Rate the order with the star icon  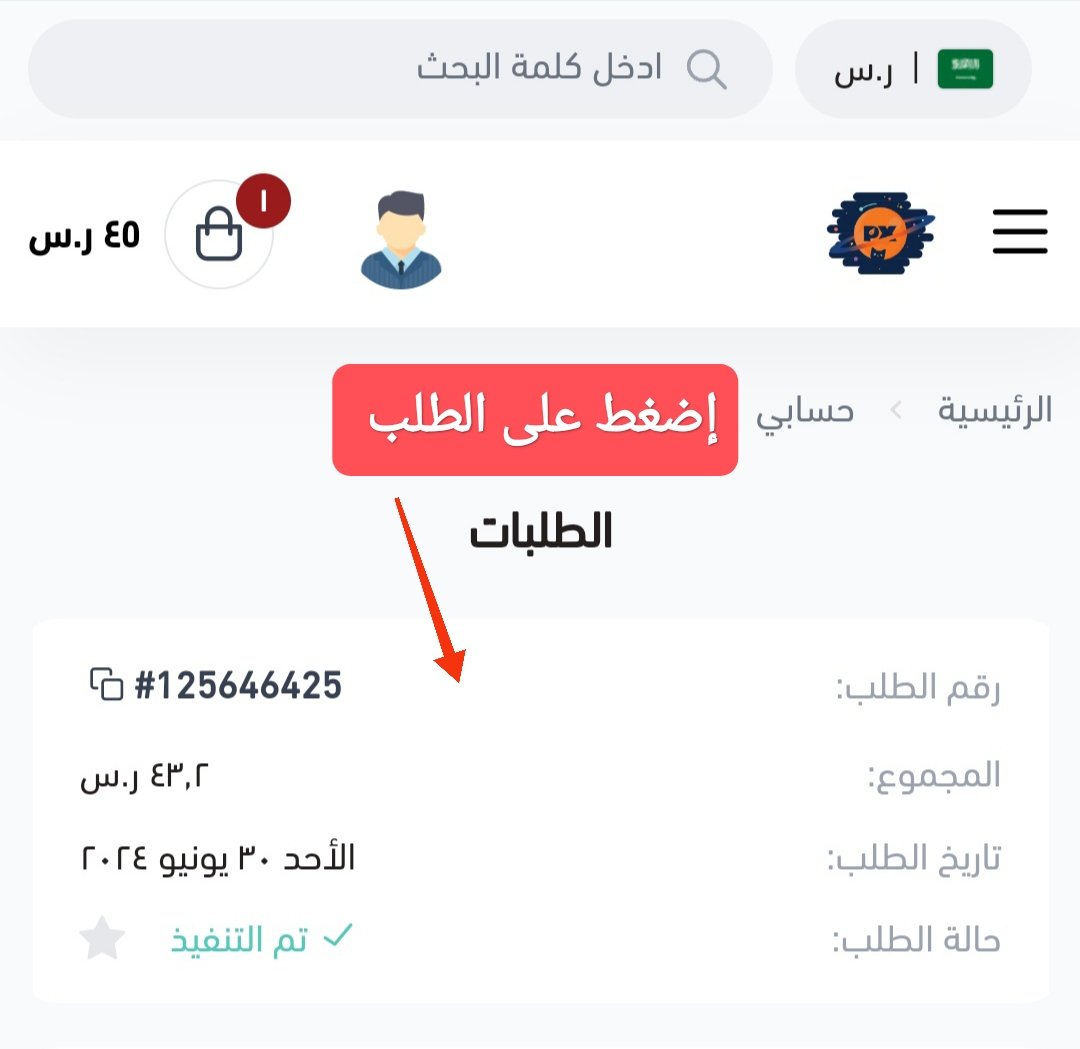[x=102, y=940]
